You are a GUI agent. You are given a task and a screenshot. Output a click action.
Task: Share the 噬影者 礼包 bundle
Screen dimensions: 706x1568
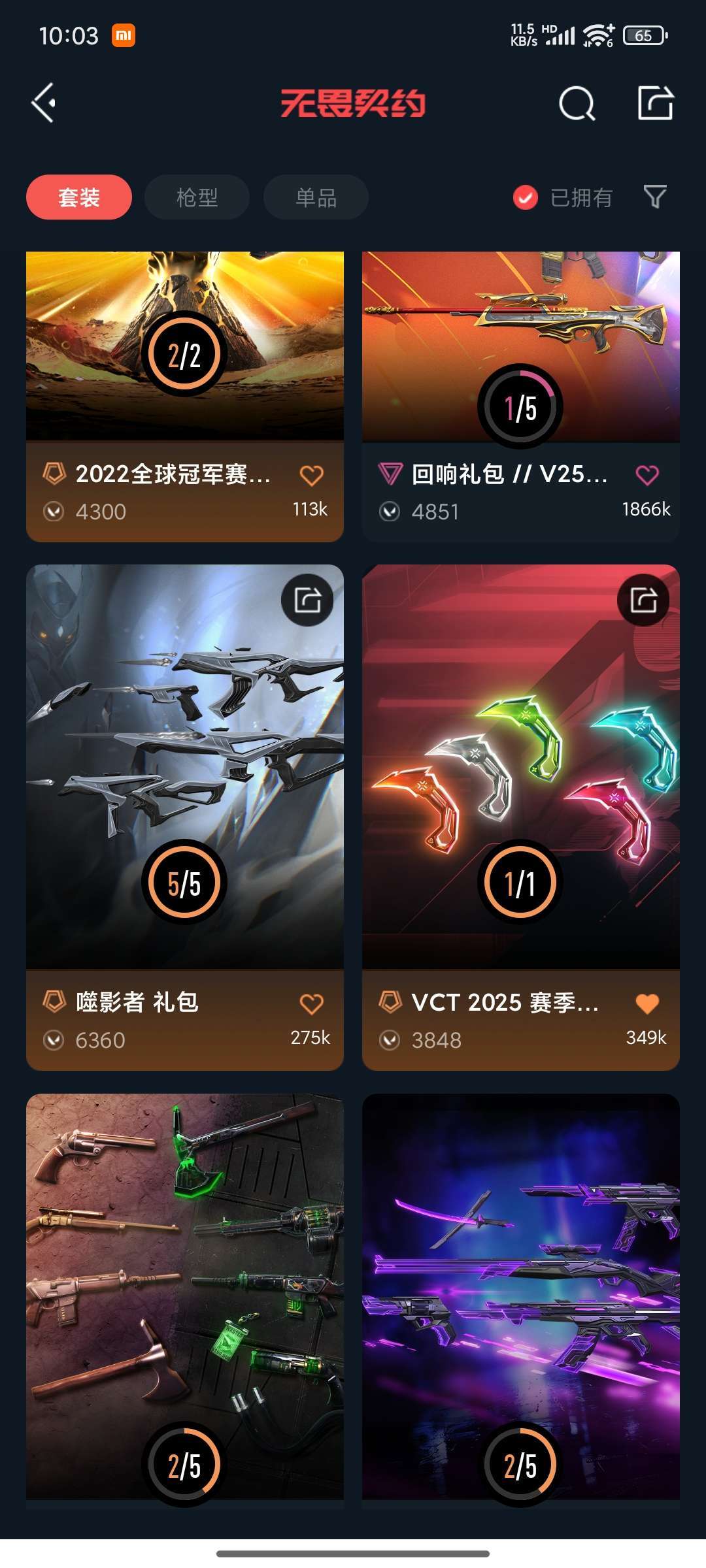pyautogui.click(x=307, y=600)
